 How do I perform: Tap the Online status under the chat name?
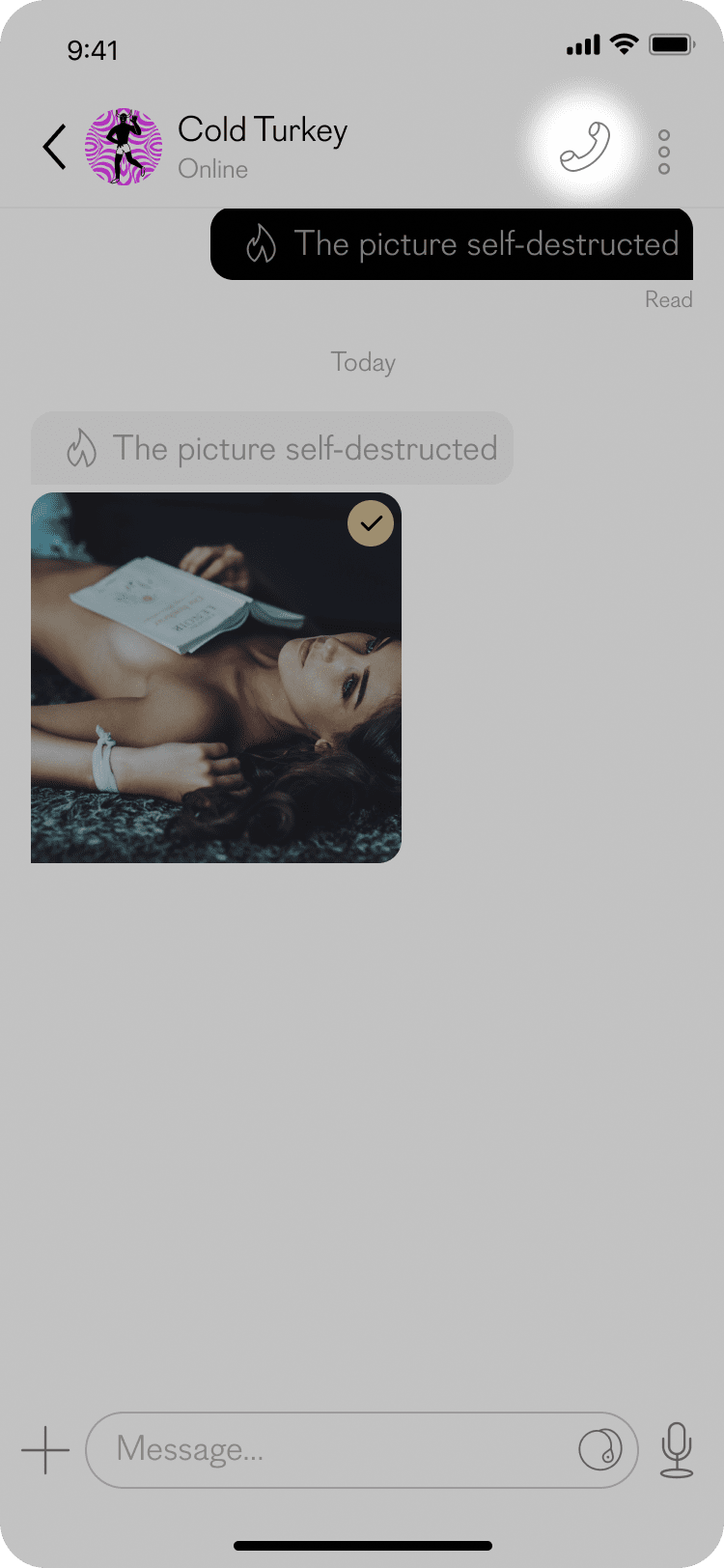point(213,169)
